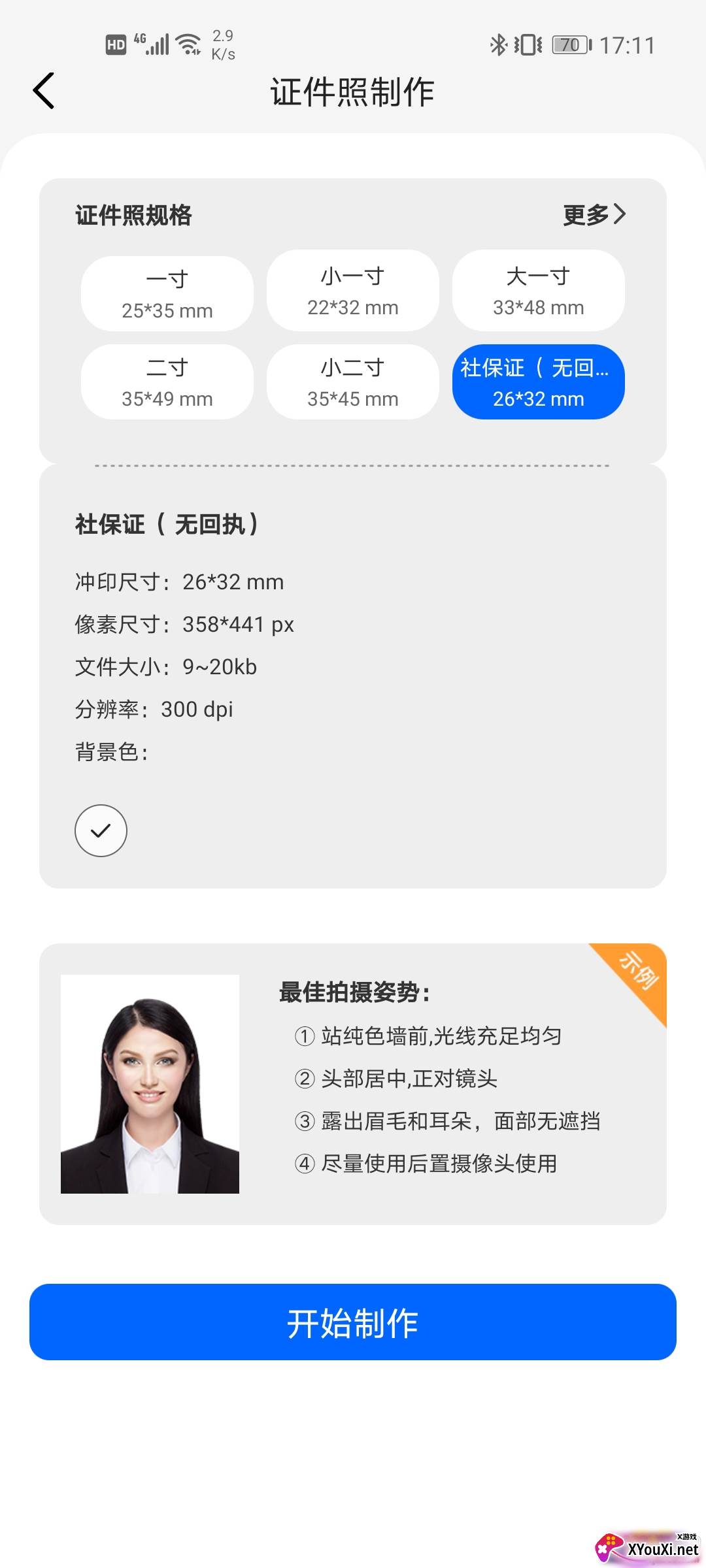
Task: Select 二寸 35*49 mm size
Action: (167, 382)
